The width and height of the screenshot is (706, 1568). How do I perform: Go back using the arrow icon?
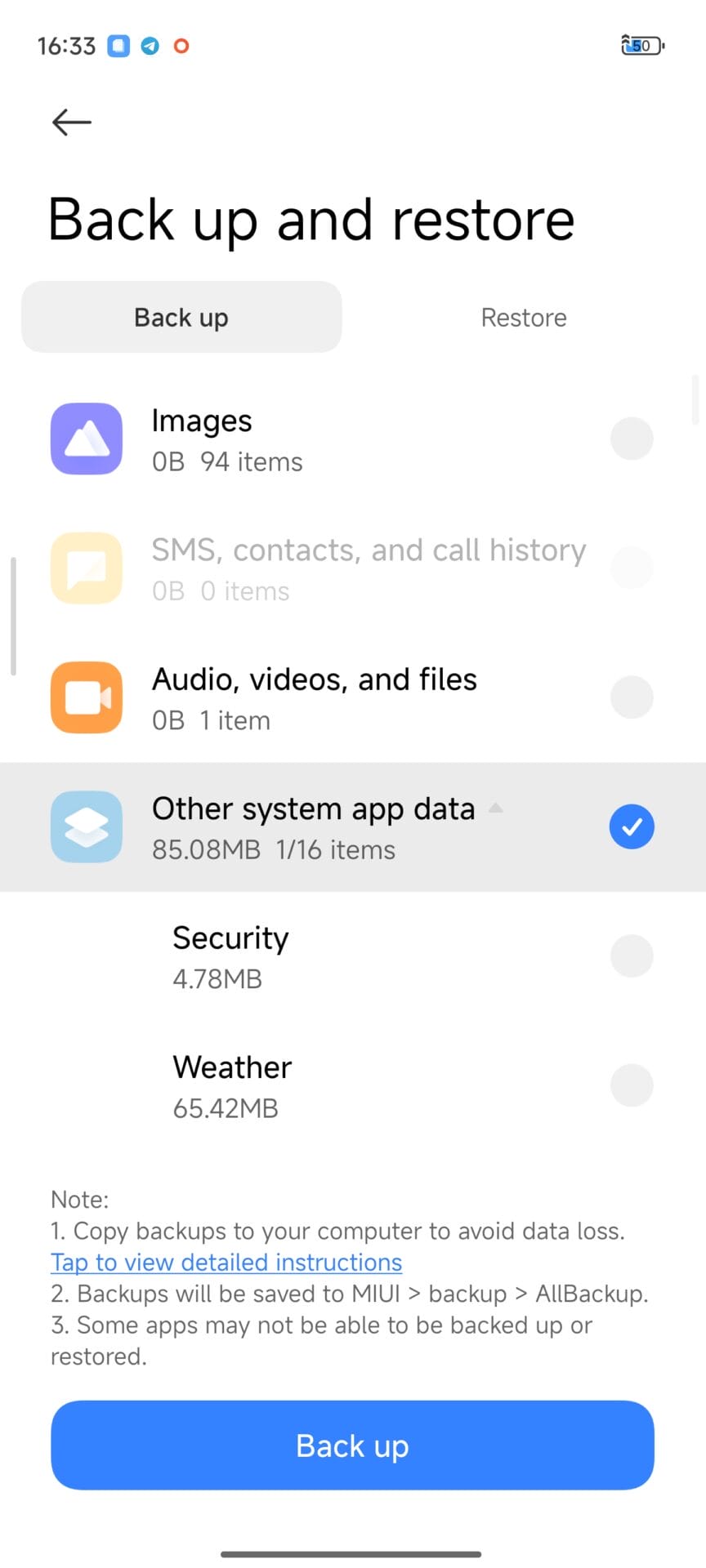[x=72, y=122]
